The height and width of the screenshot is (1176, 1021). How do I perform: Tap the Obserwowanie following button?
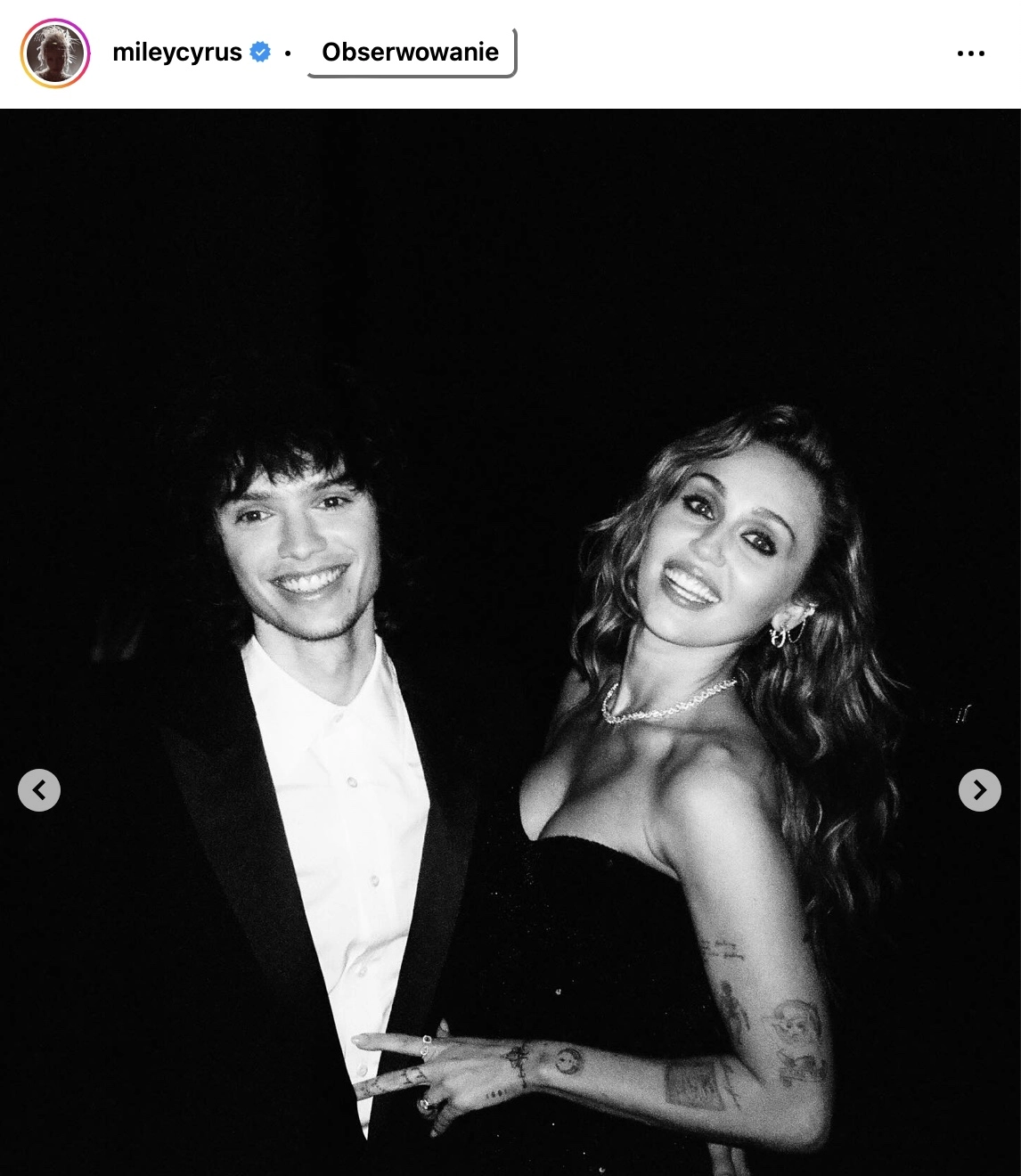pyautogui.click(x=411, y=53)
